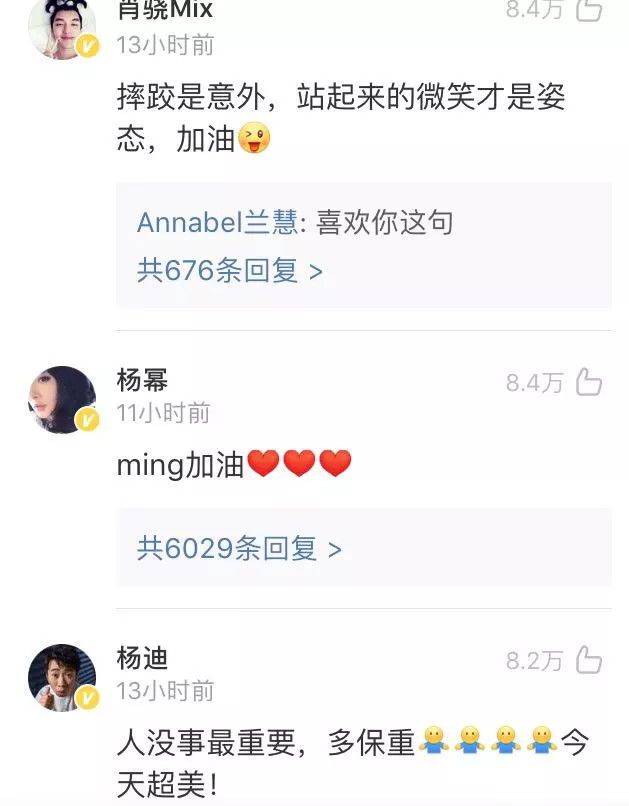Tap the username 杨迪
Image resolution: width=629 pixels, height=806 pixels.
click(x=142, y=658)
